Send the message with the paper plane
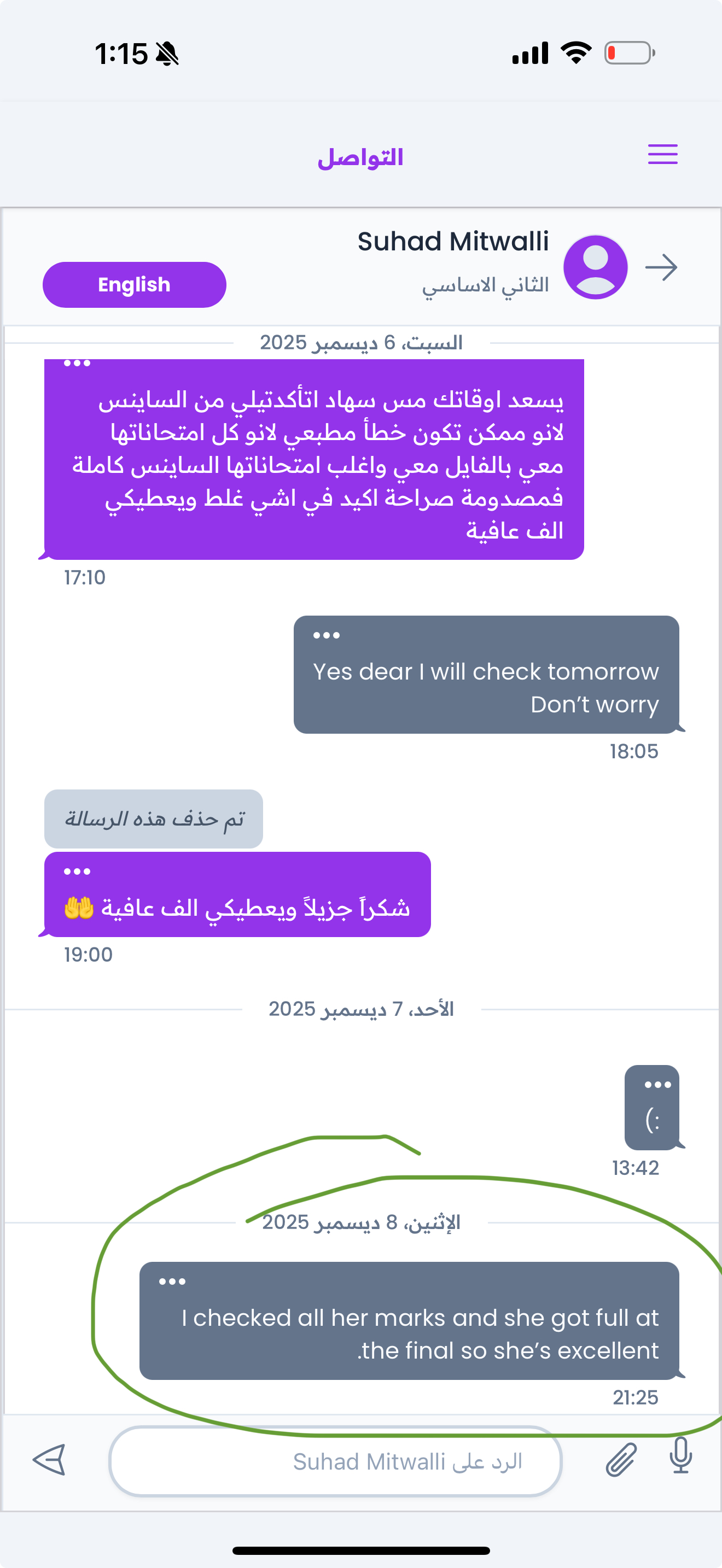 49,1460
